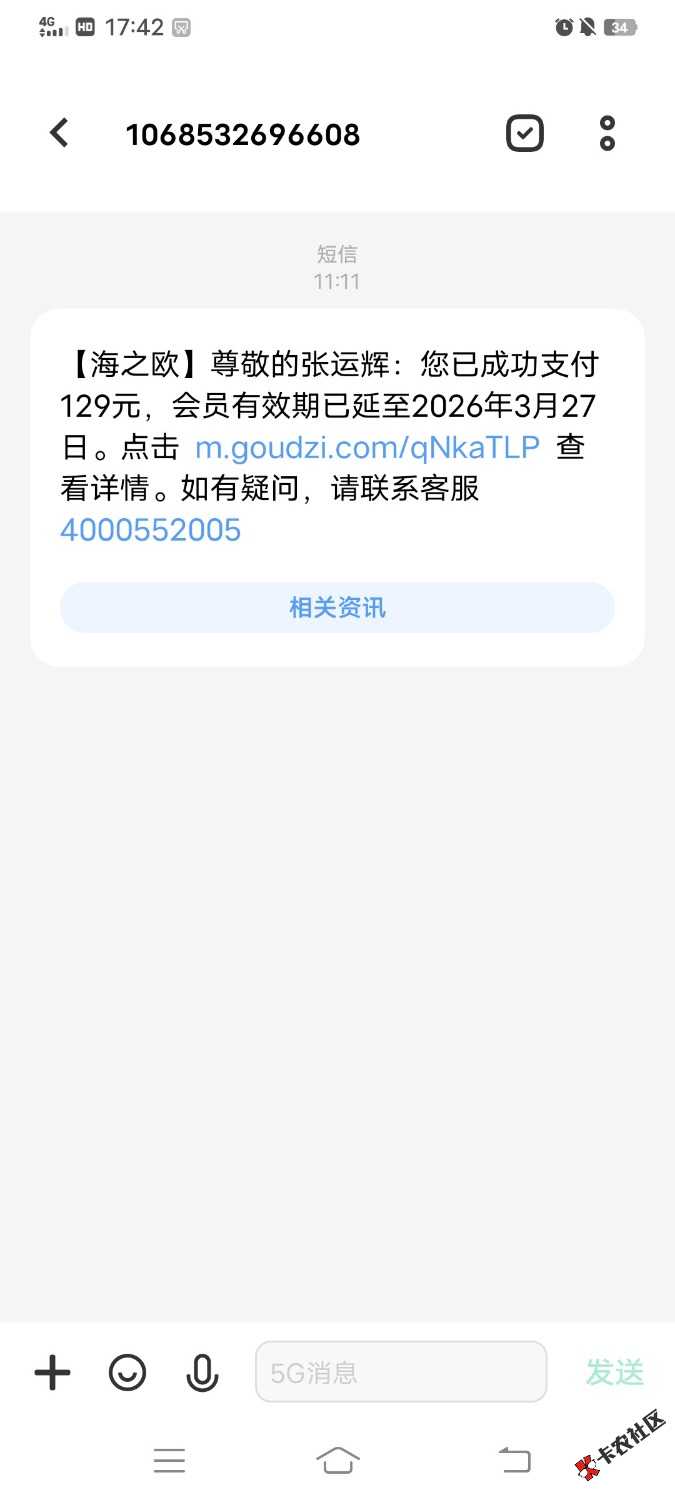The width and height of the screenshot is (675, 1500).
Task: Tap the checkbox icon in the top bar
Action: pyautogui.click(x=524, y=133)
